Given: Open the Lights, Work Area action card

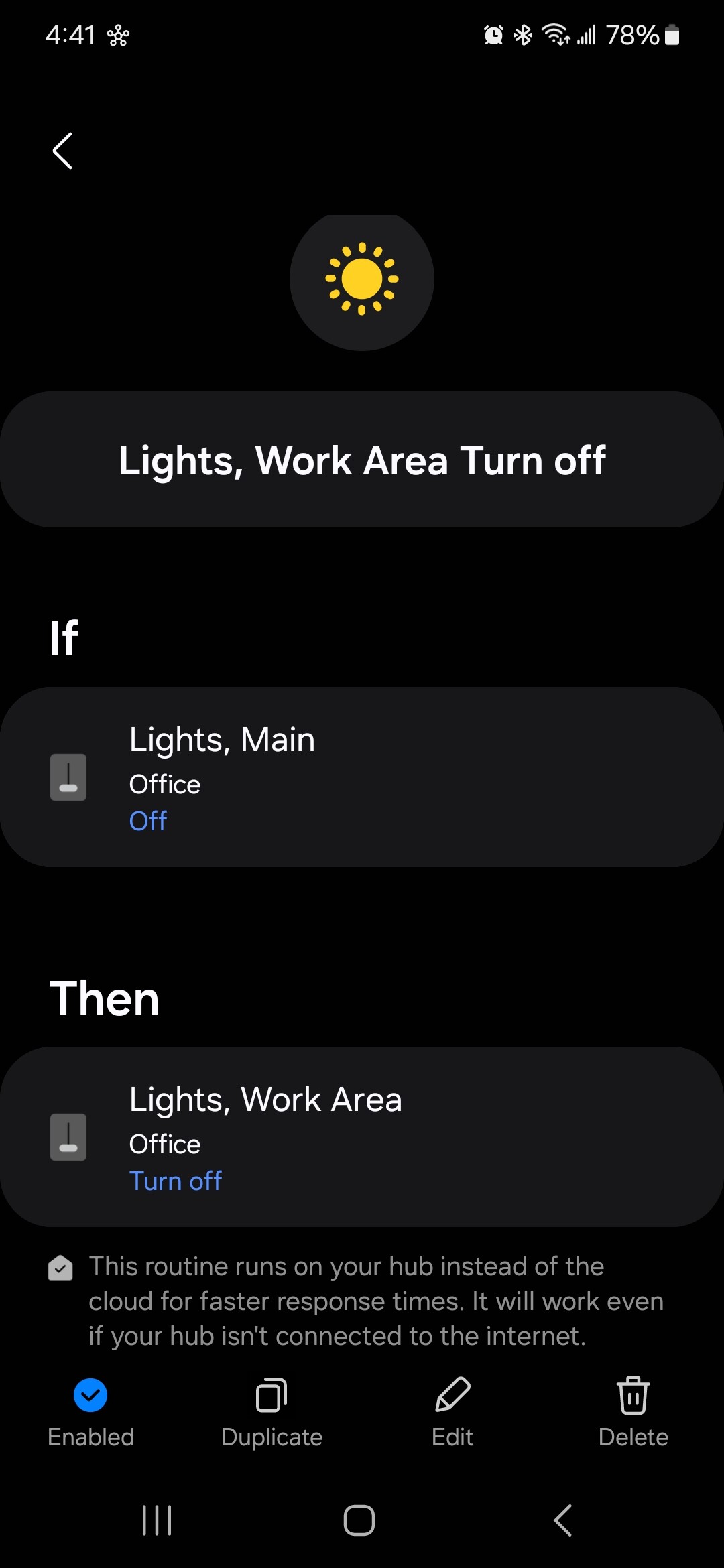Looking at the screenshot, I should click(362, 1136).
